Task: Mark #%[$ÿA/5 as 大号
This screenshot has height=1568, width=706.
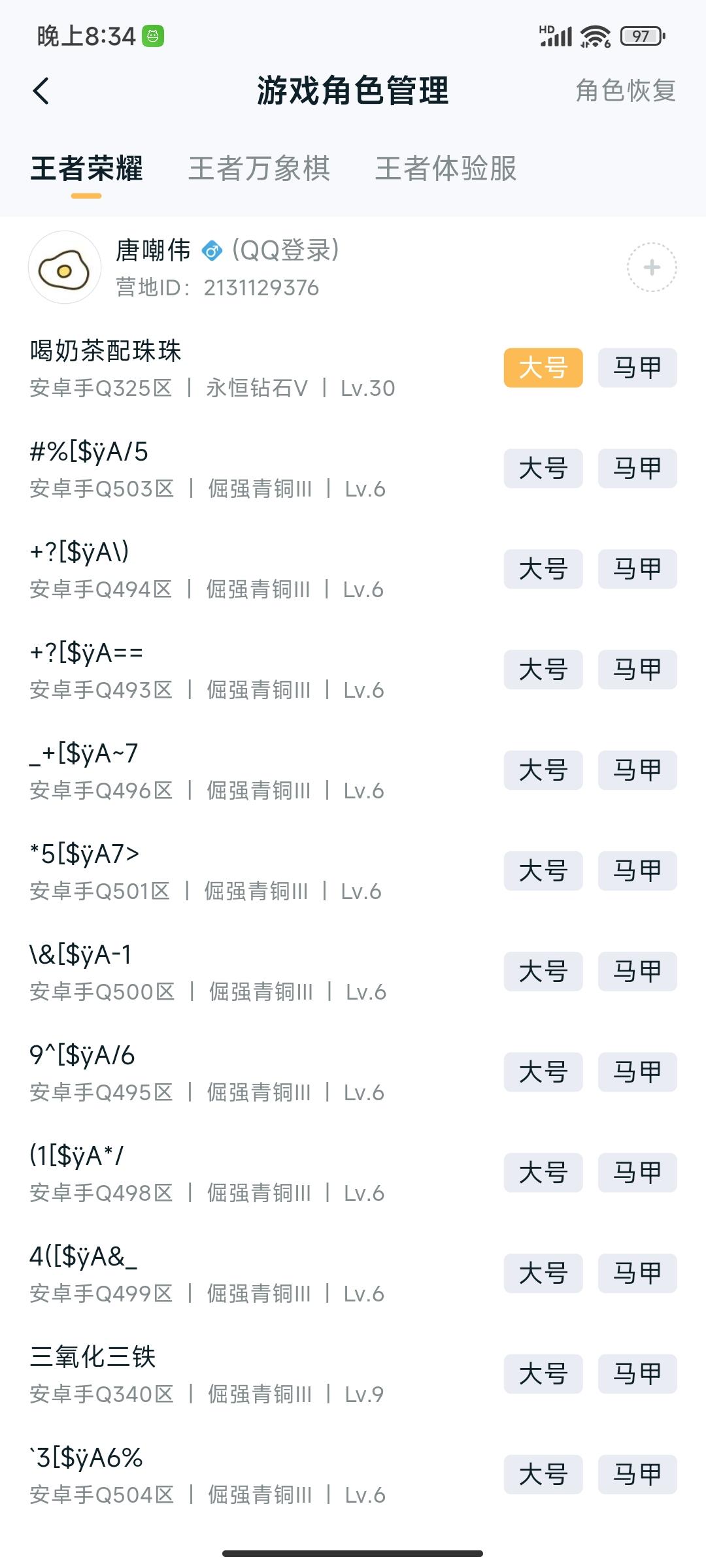Action: [x=543, y=468]
